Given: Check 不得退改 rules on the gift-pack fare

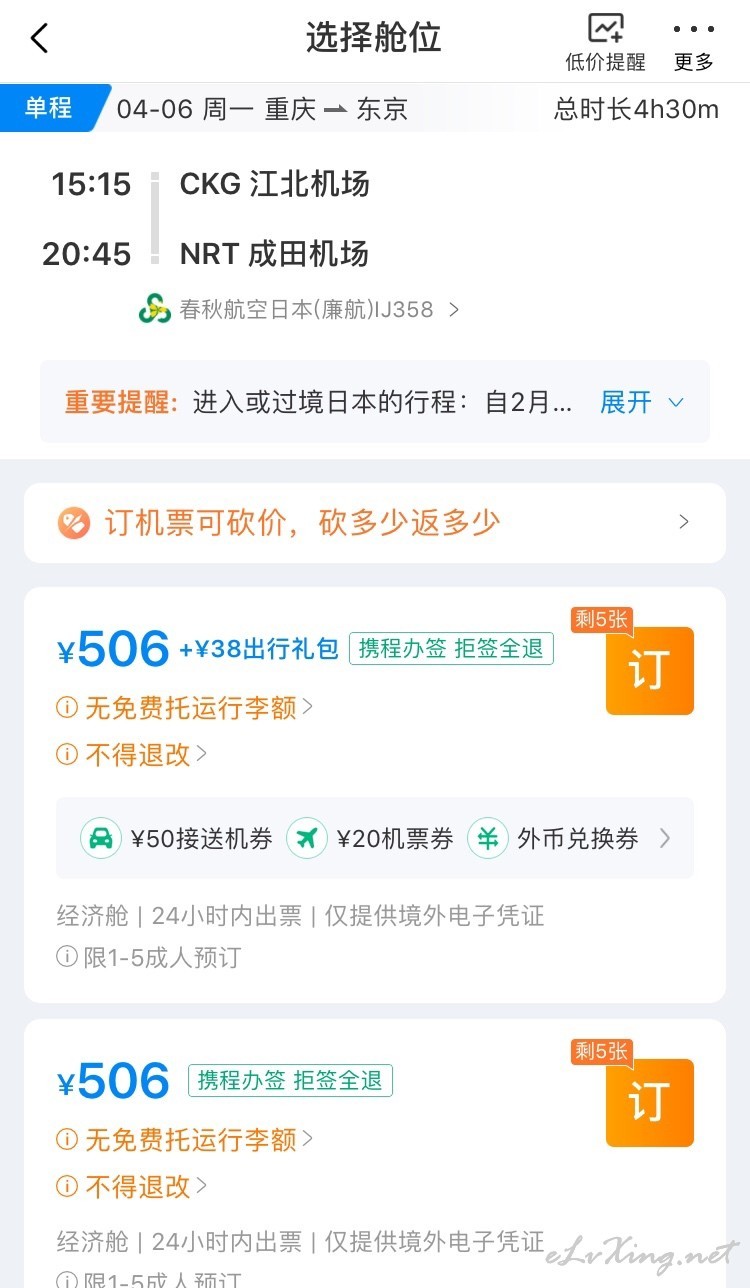Looking at the screenshot, I should (132, 755).
